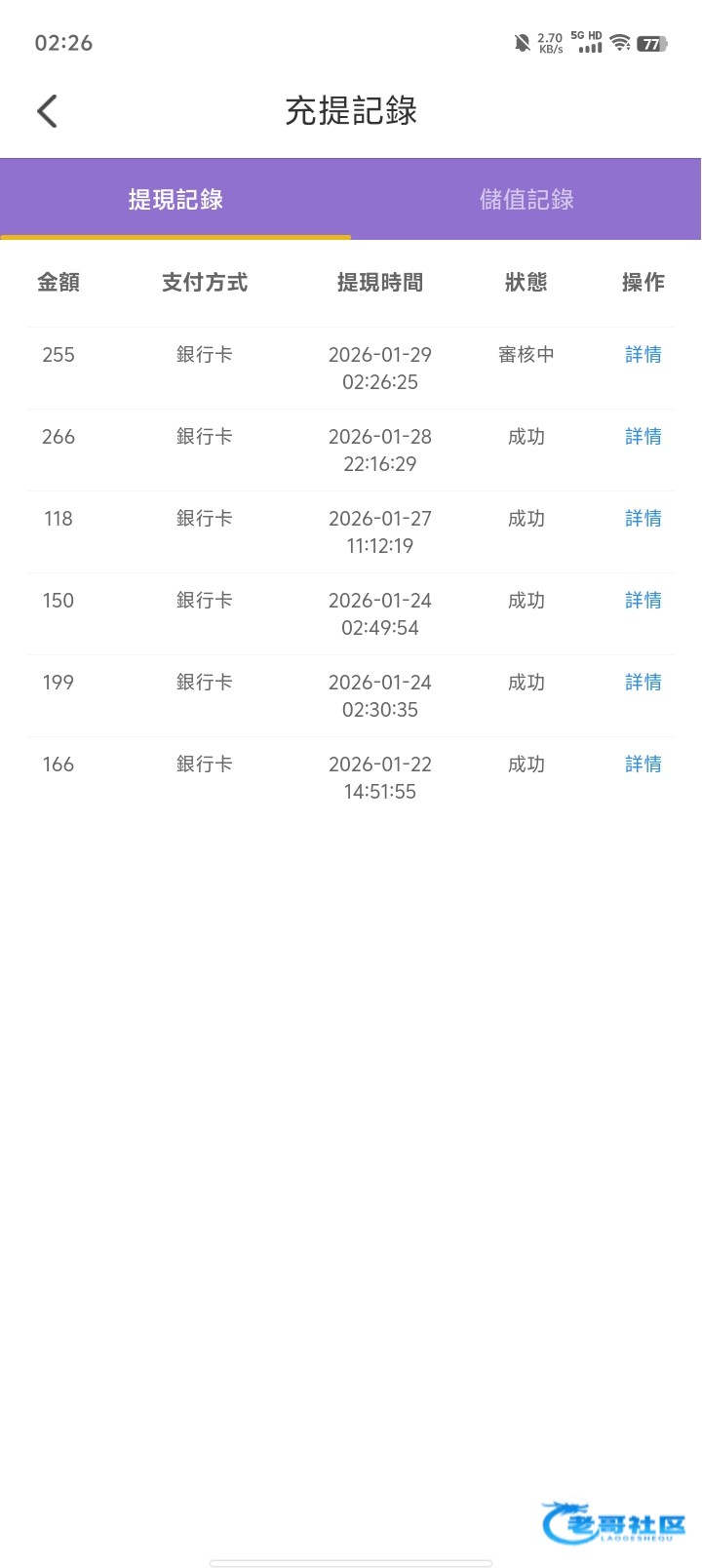Switch to the 儲值記錄 tab

coord(526,200)
